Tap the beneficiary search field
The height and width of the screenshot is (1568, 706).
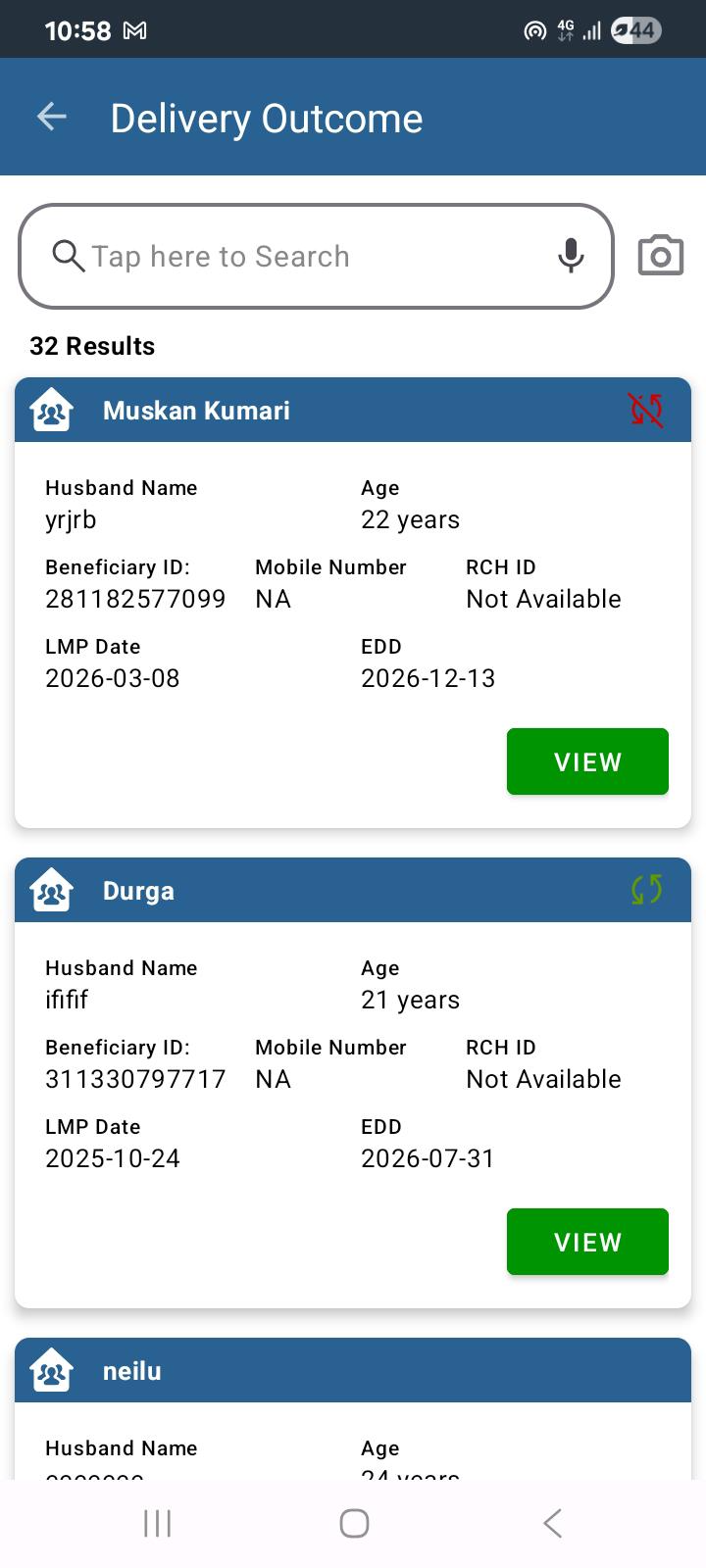click(x=316, y=256)
